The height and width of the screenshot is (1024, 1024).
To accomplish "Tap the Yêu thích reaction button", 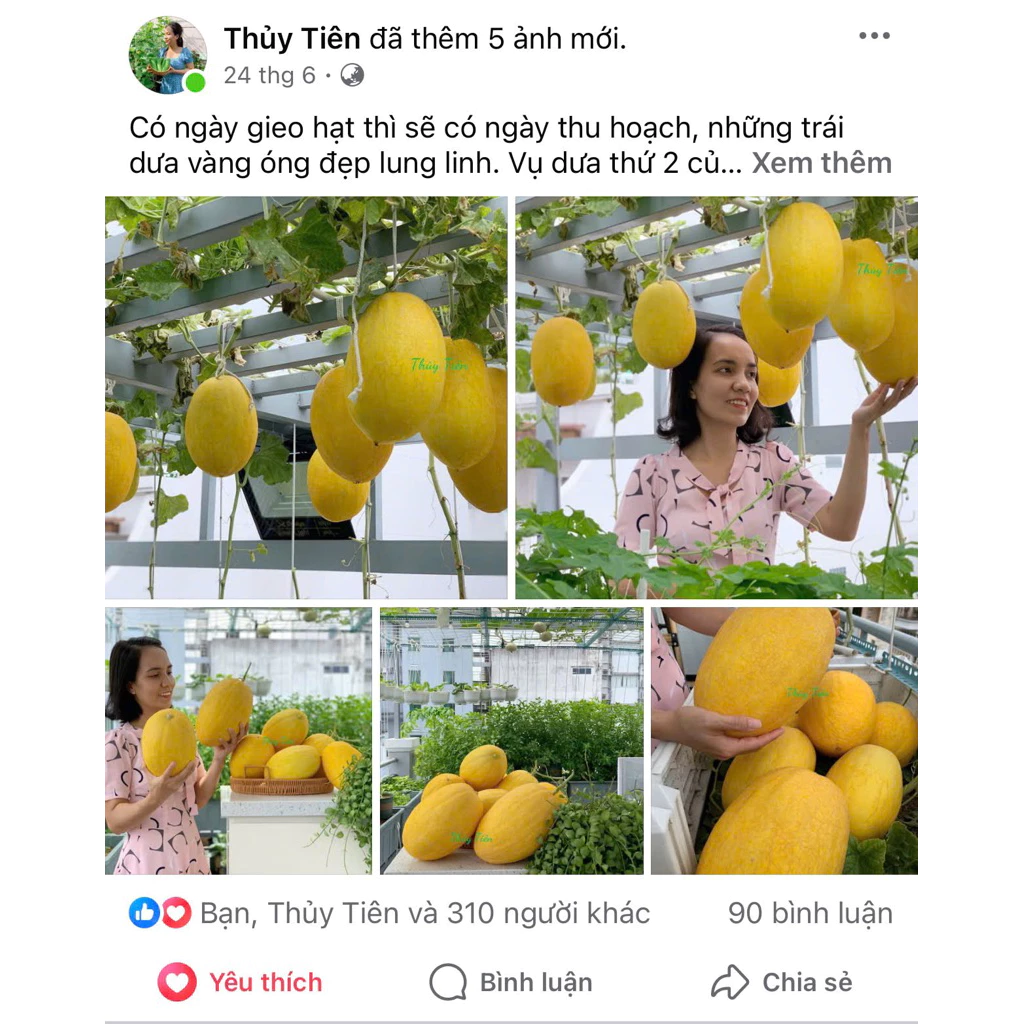I will click(x=241, y=982).
